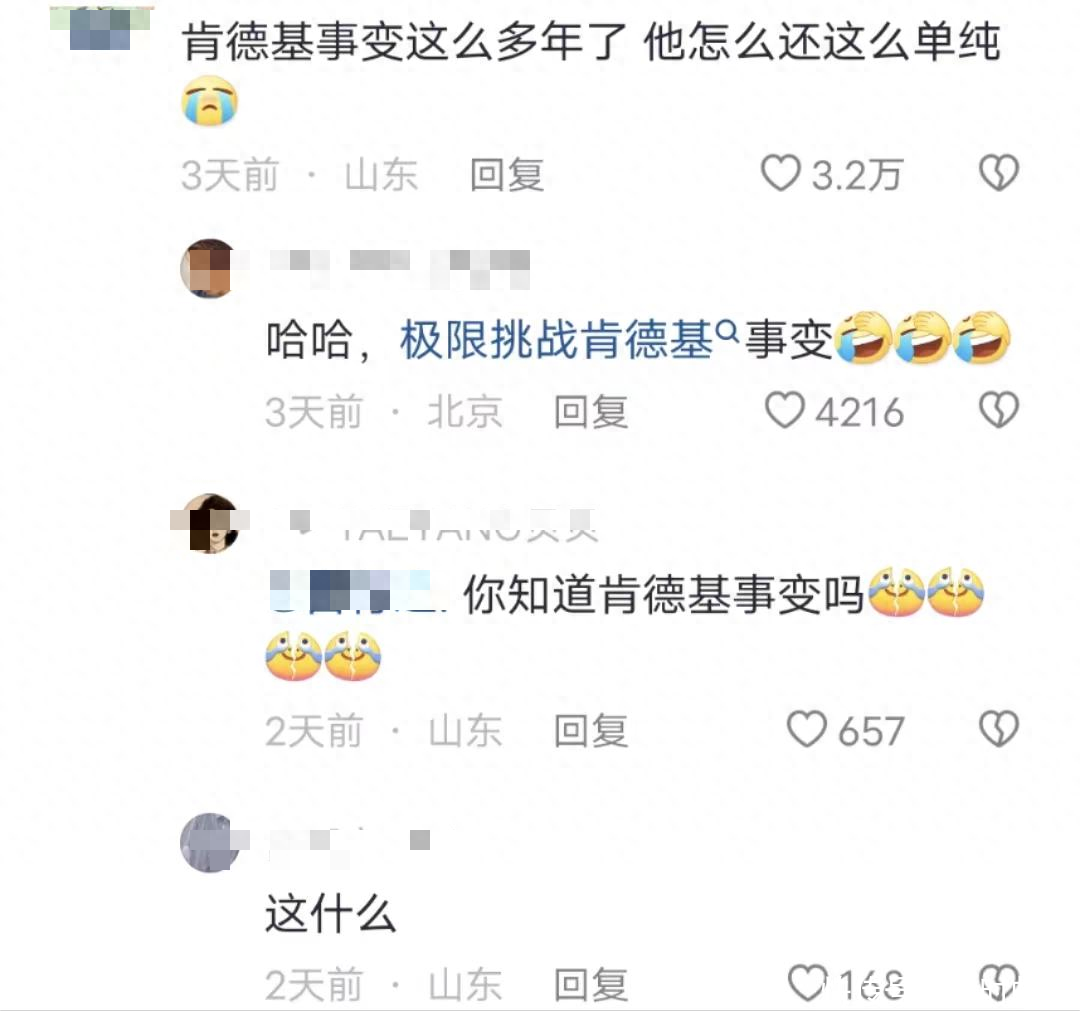
Task: Open avatar of 你知道肯德基事变吗 commenter
Action: (x=208, y=522)
